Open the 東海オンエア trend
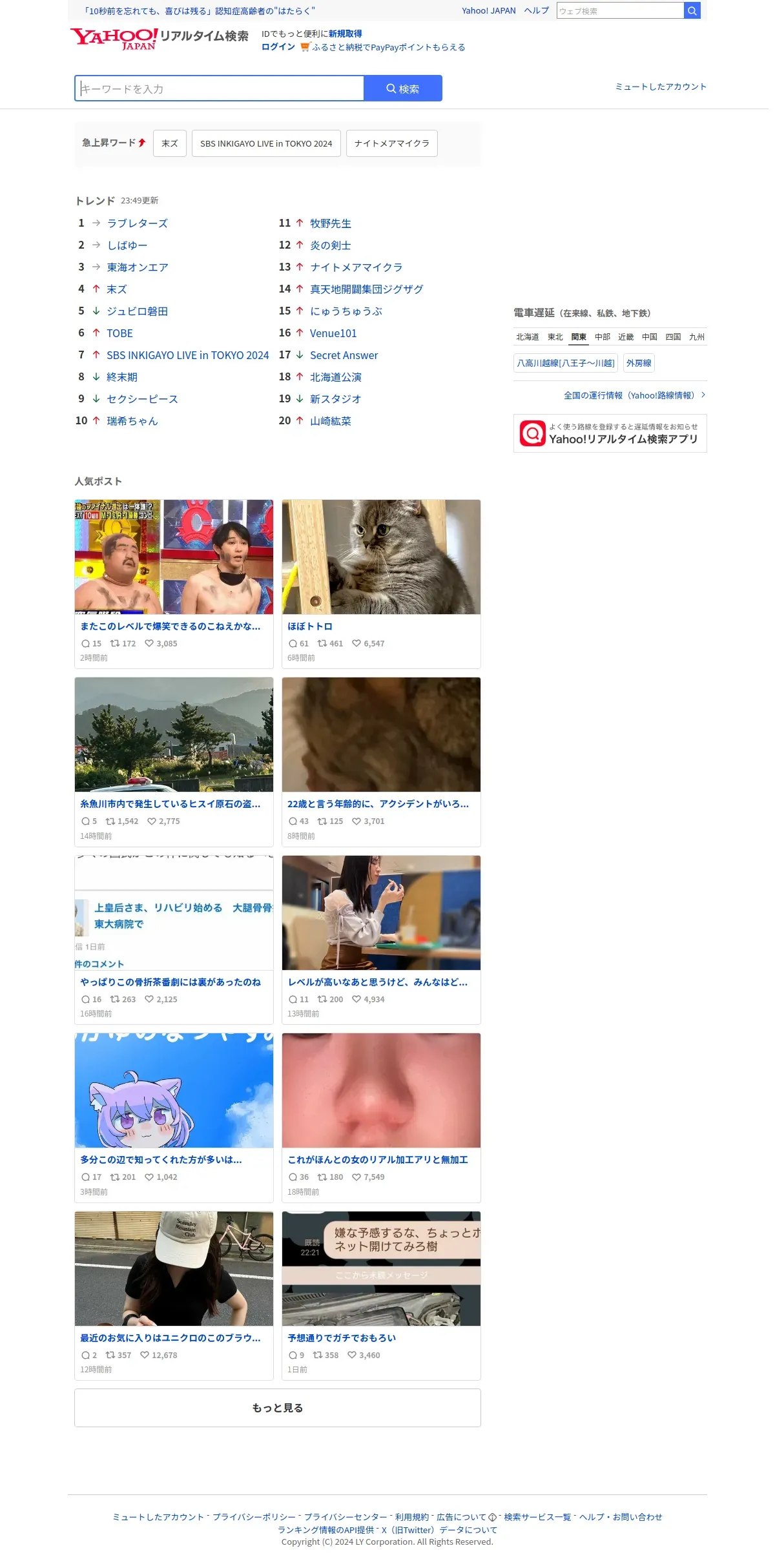 (x=138, y=267)
